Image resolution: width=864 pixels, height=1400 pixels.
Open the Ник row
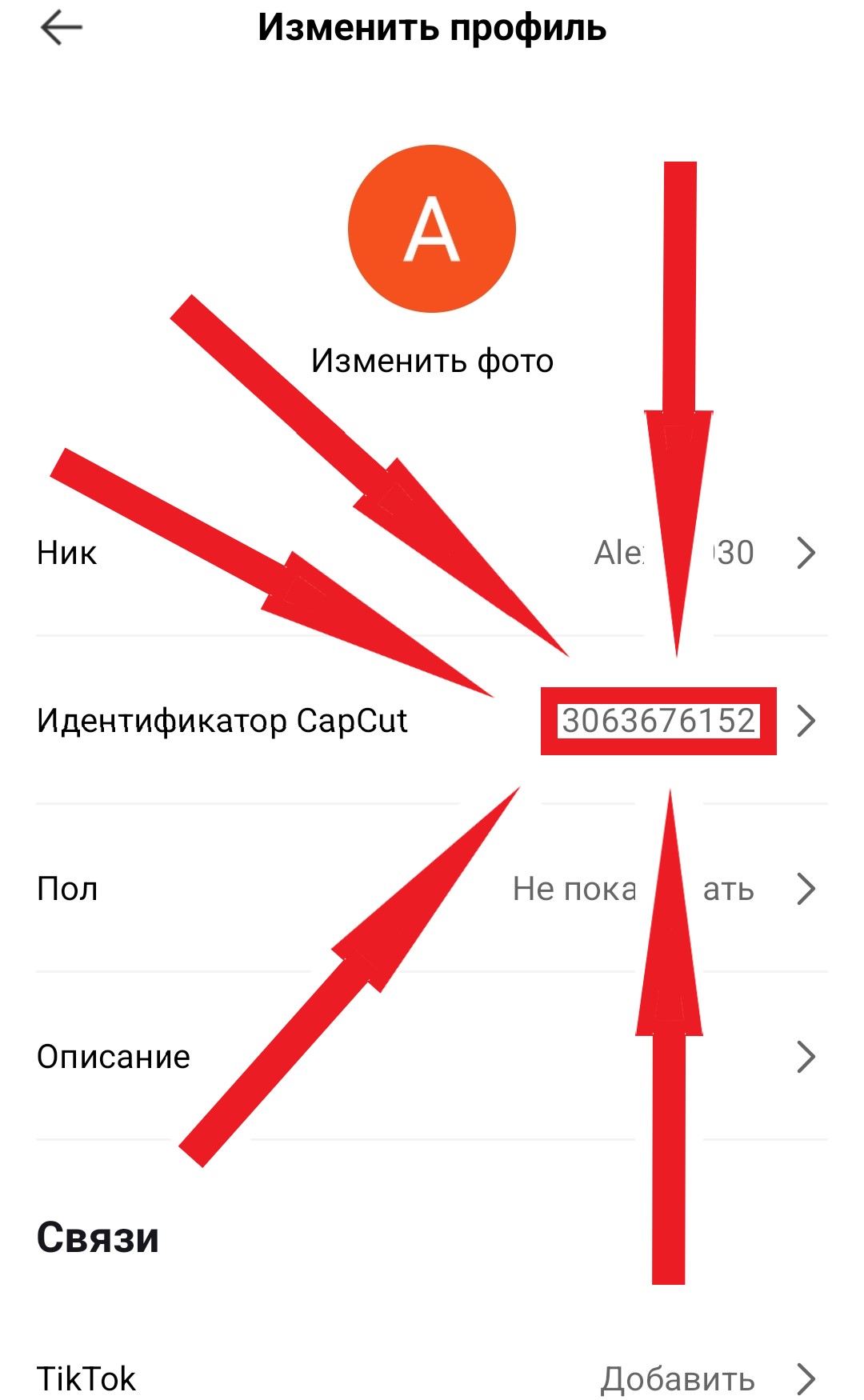point(432,553)
